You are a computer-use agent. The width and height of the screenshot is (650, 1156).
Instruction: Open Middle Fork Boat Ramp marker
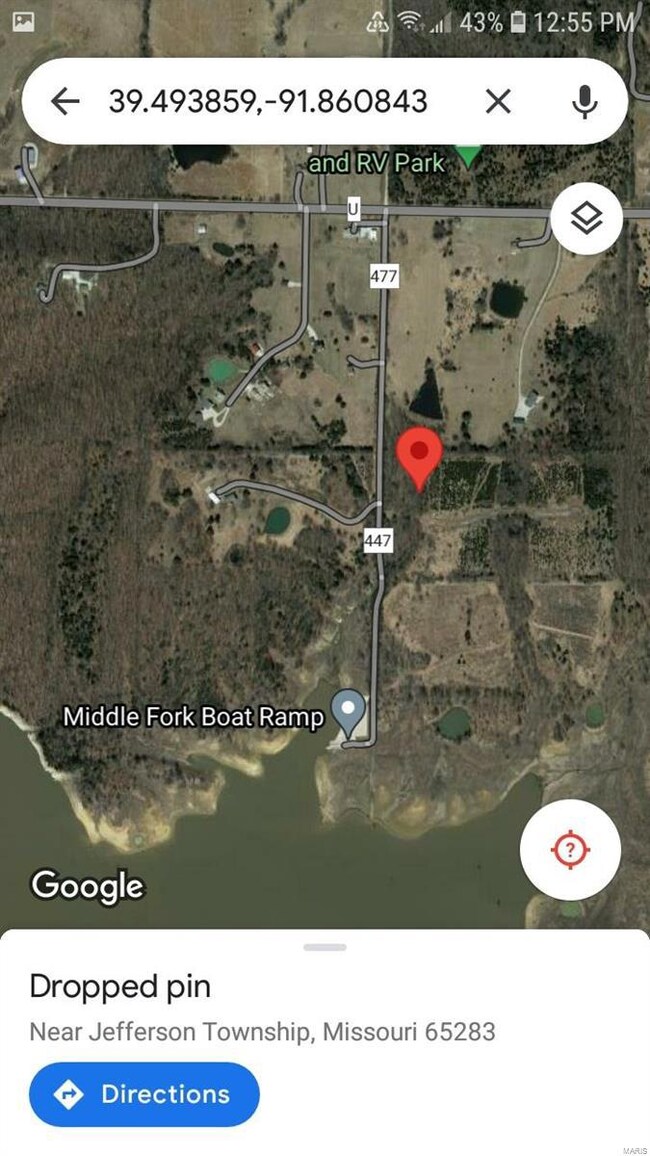point(348,711)
